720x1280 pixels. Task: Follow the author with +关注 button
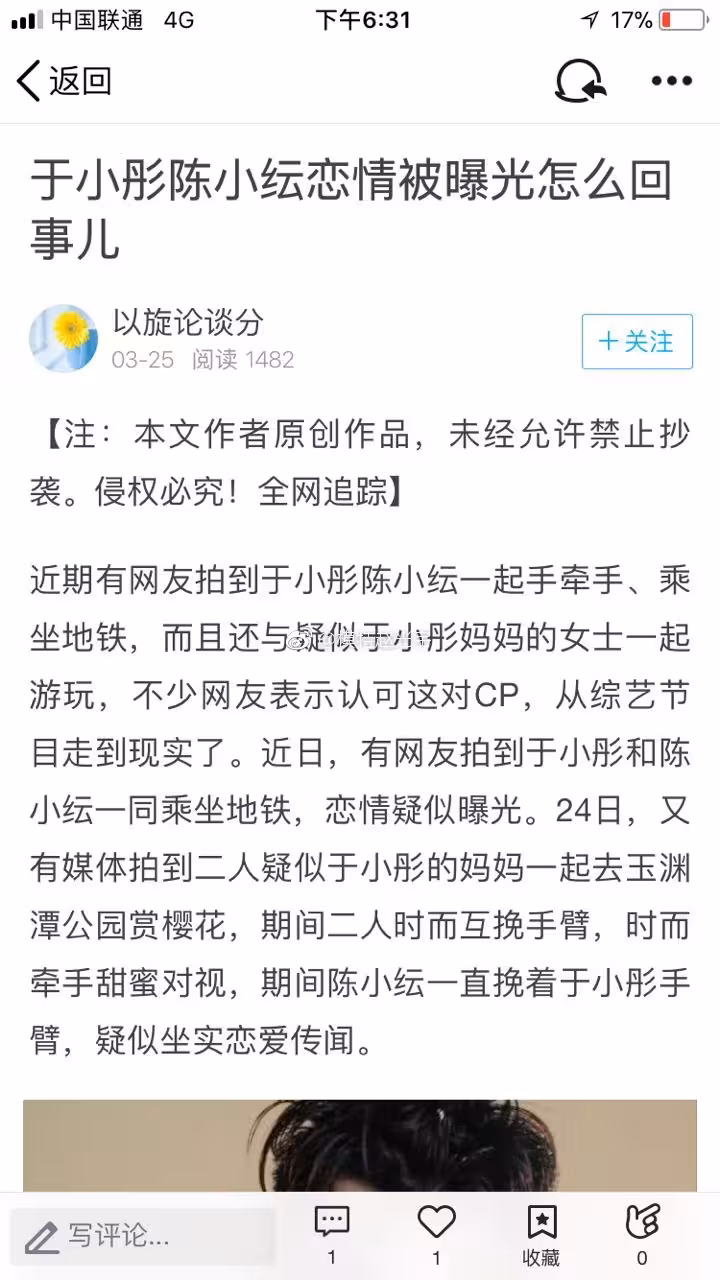[637, 341]
